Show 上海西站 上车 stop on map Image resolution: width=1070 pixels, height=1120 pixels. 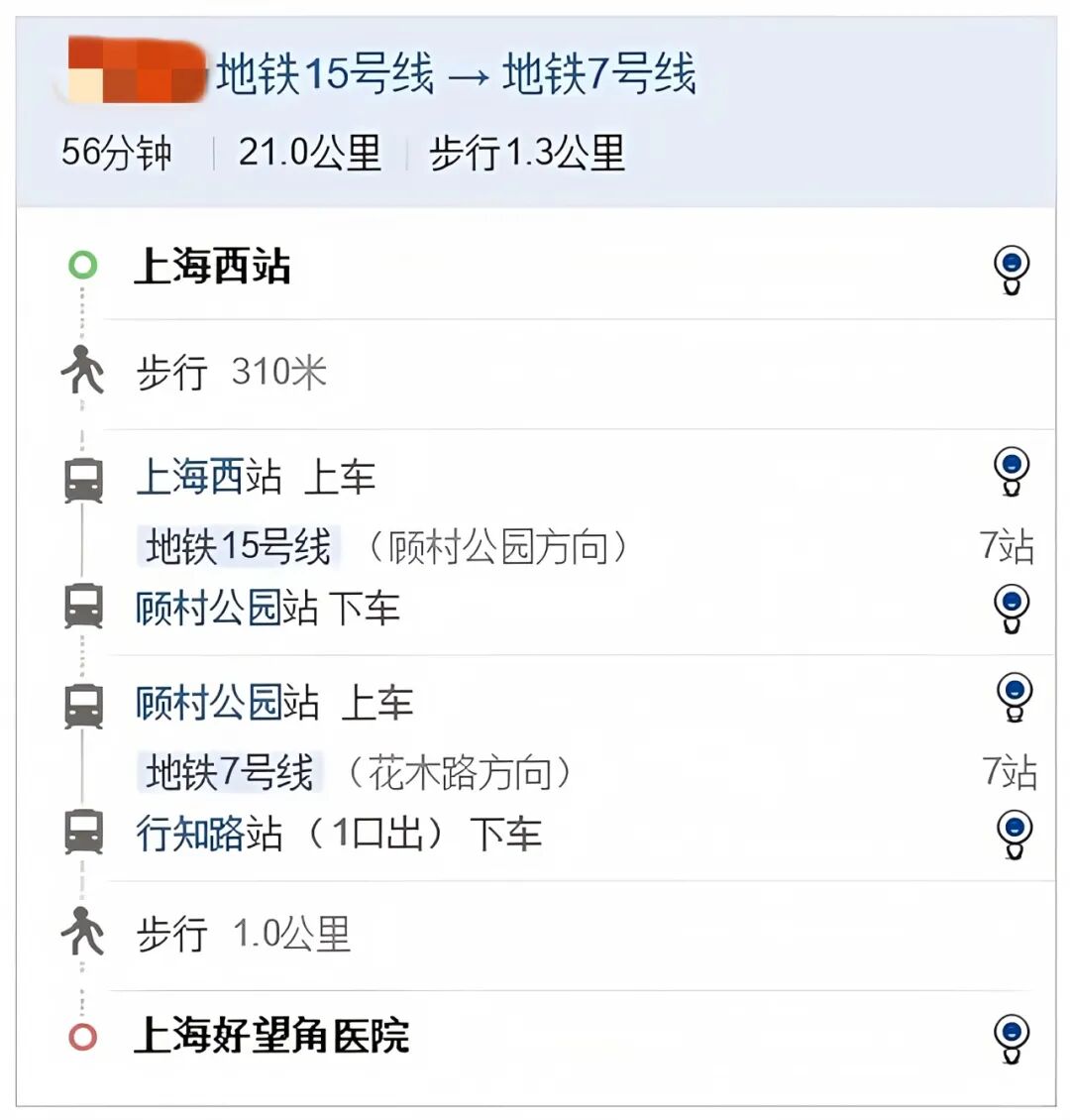(1011, 471)
